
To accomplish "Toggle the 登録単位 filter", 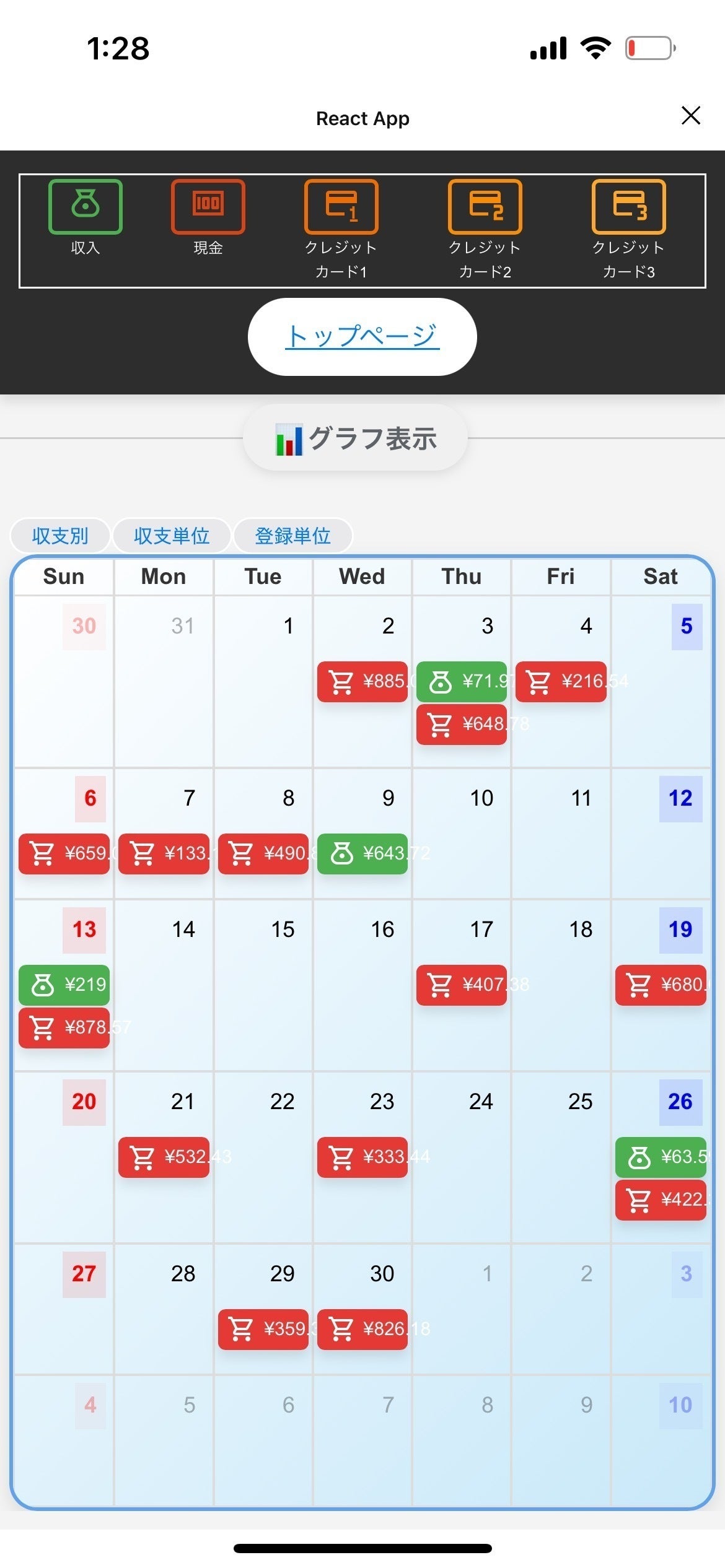I will [292, 535].
